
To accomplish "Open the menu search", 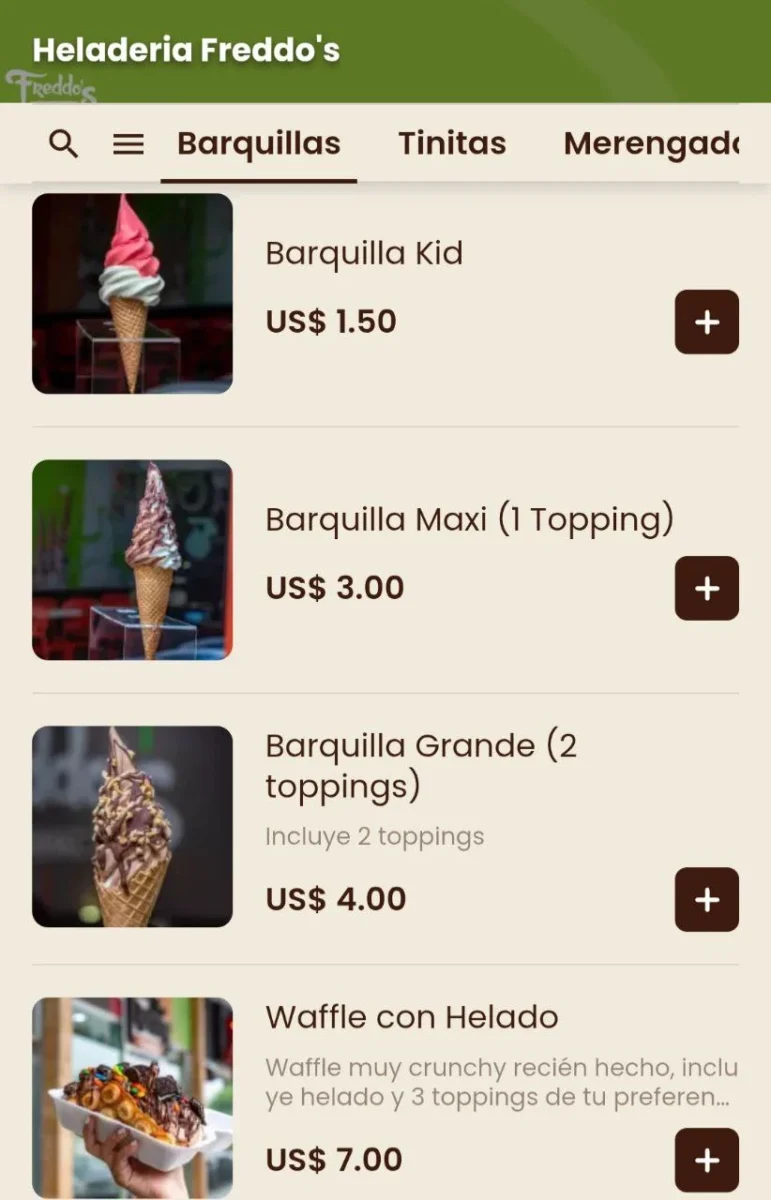I will pyautogui.click(x=64, y=144).
